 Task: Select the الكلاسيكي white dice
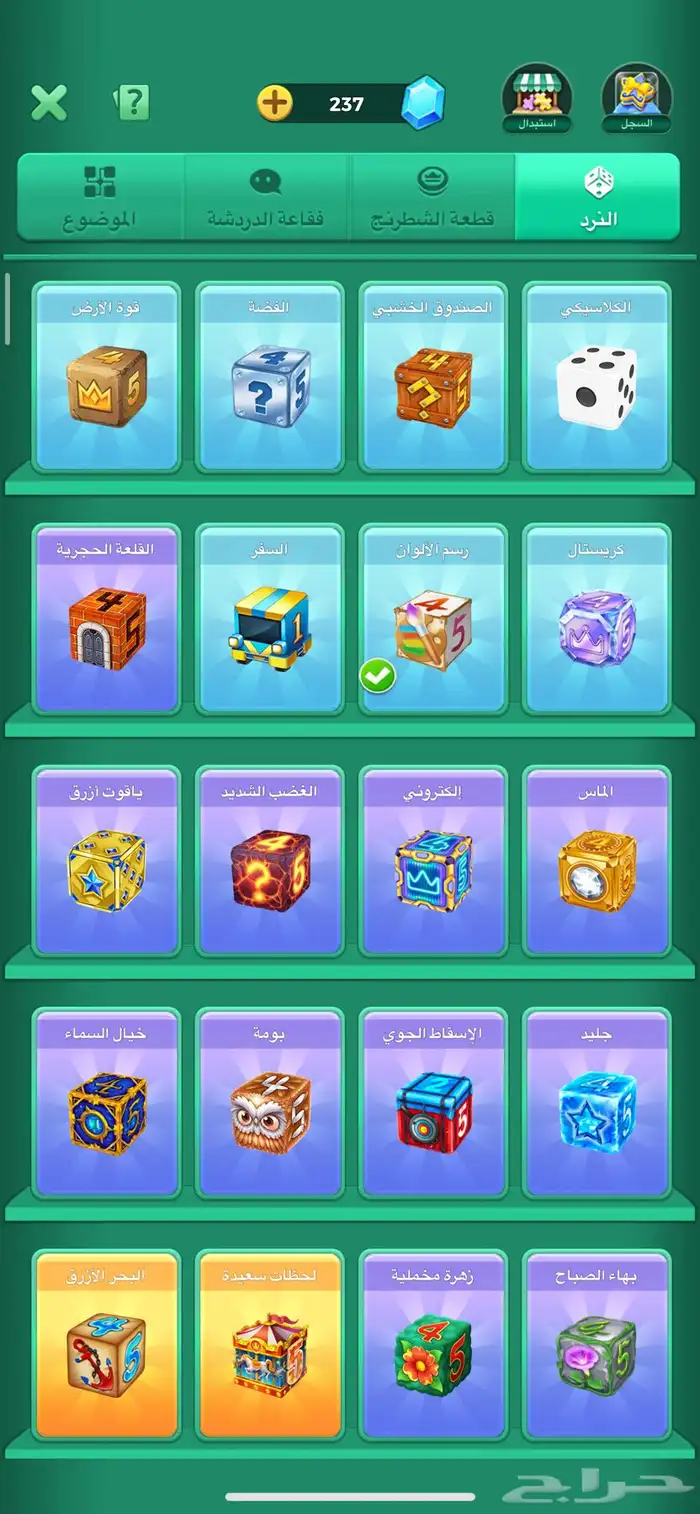(597, 377)
